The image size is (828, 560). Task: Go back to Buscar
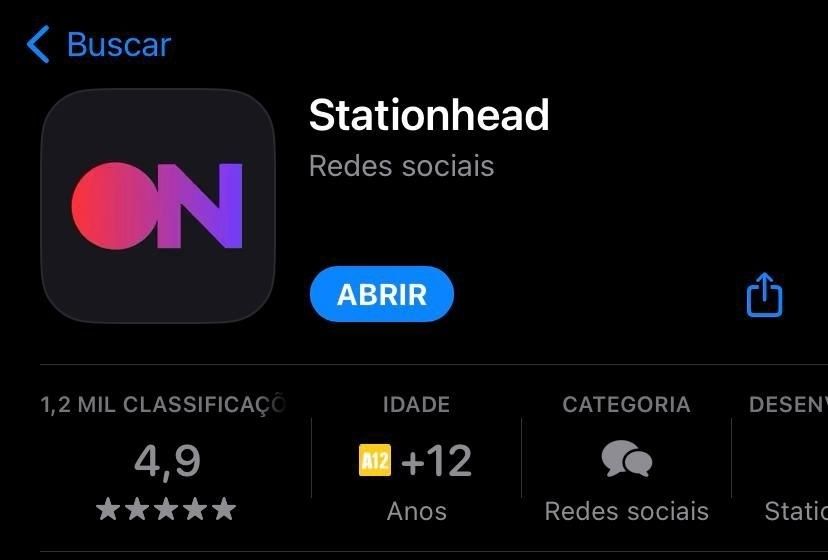click(99, 44)
